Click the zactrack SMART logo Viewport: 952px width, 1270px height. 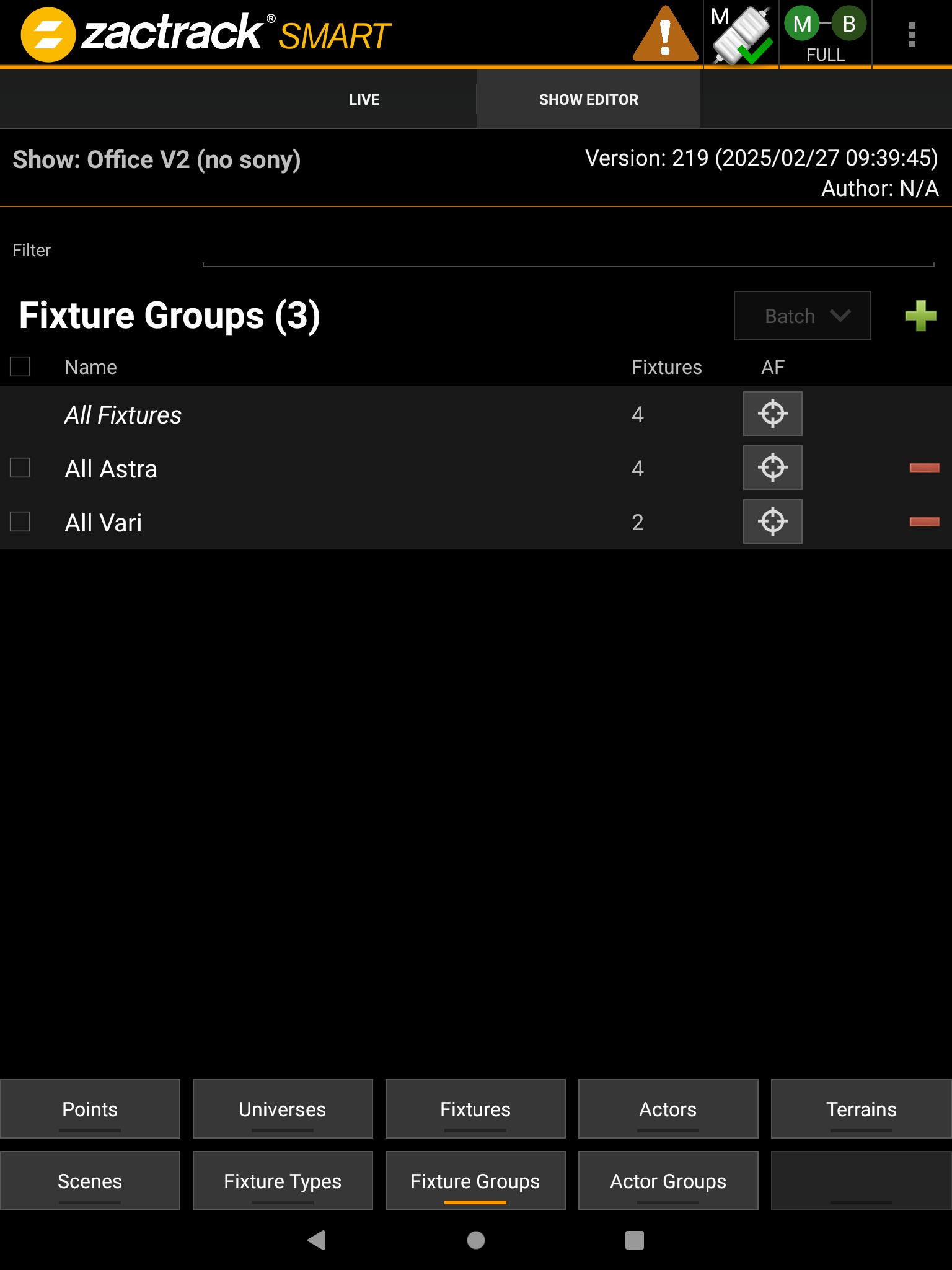point(205,33)
